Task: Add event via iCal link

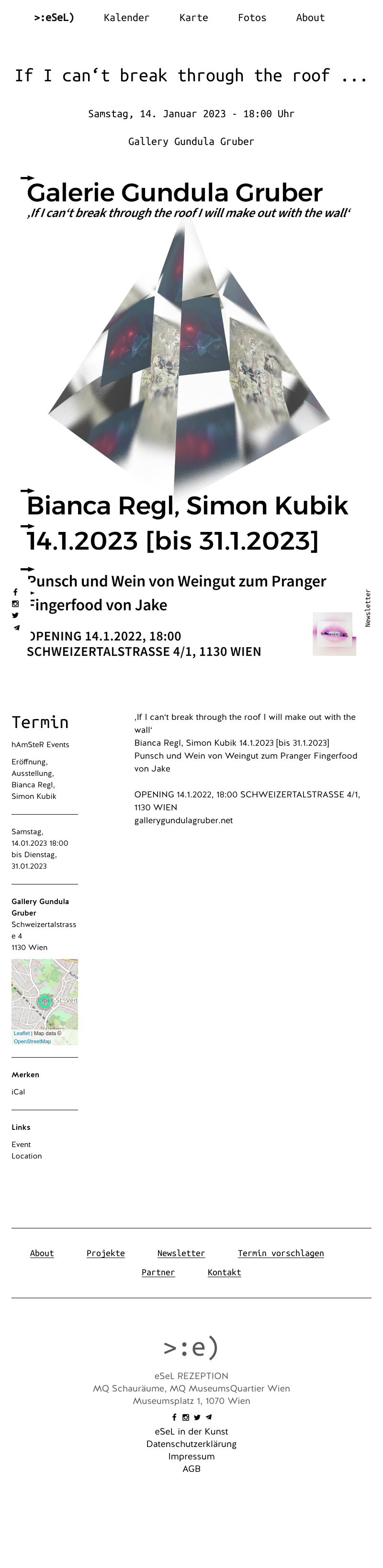Action: coord(18,1092)
